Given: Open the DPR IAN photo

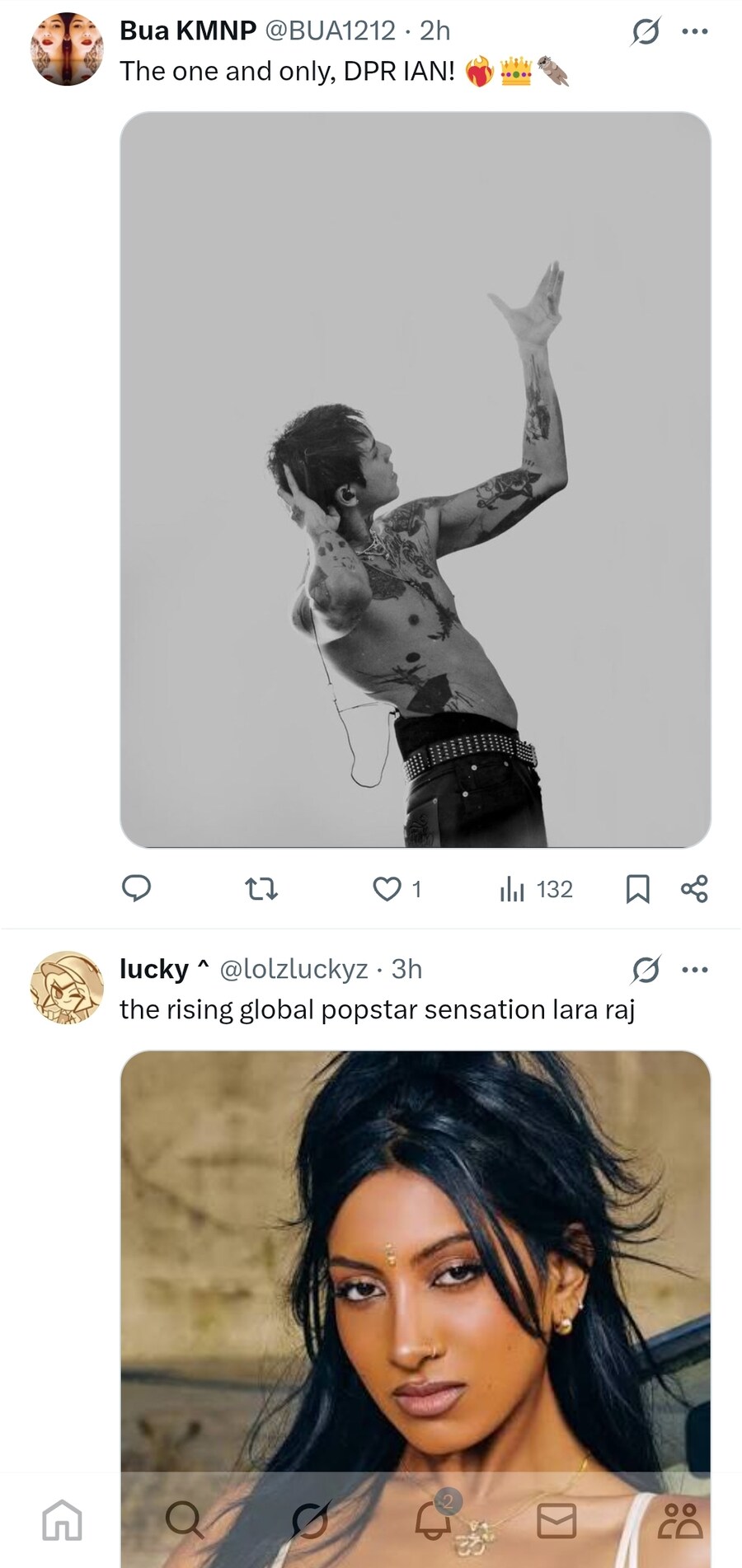Looking at the screenshot, I should [415, 480].
